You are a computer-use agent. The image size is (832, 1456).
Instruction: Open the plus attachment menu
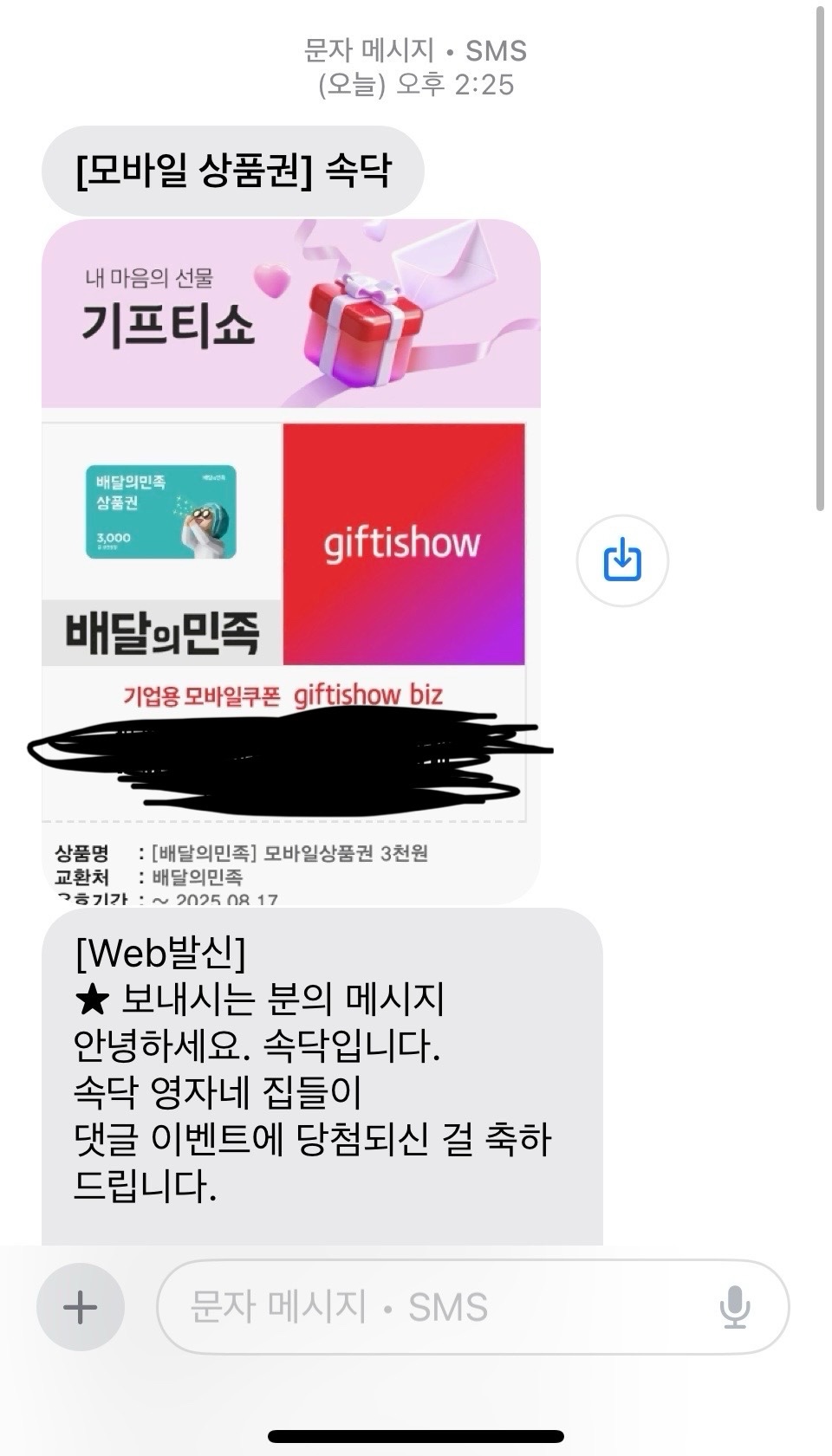[x=80, y=1306]
